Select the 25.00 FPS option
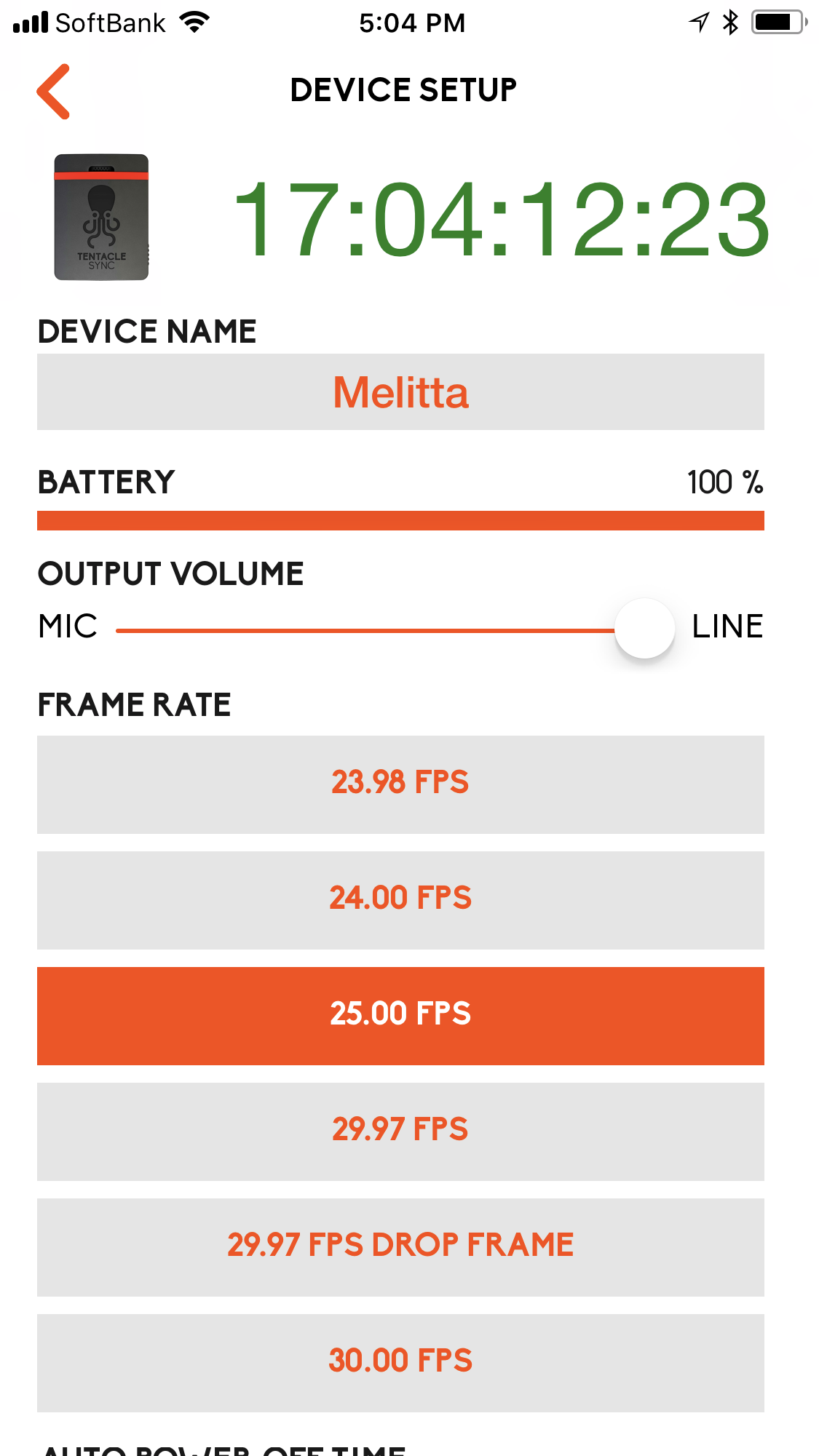 click(x=400, y=1015)
